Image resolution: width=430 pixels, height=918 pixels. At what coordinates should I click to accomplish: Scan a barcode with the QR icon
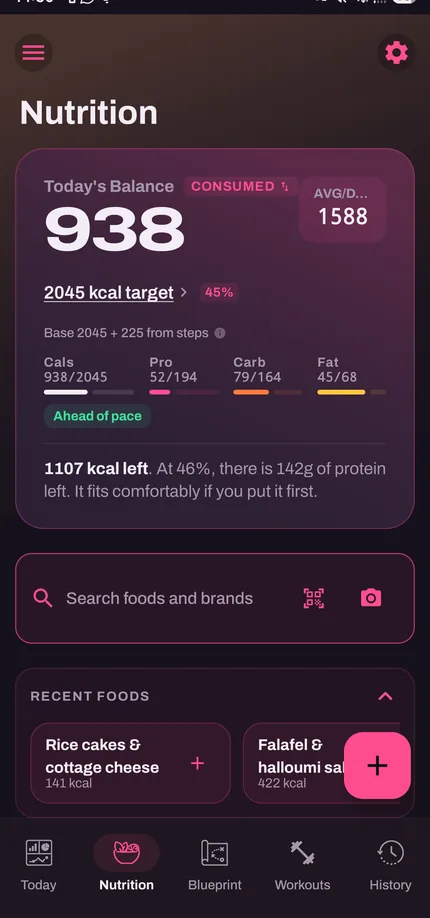click(x=314, y=598)
